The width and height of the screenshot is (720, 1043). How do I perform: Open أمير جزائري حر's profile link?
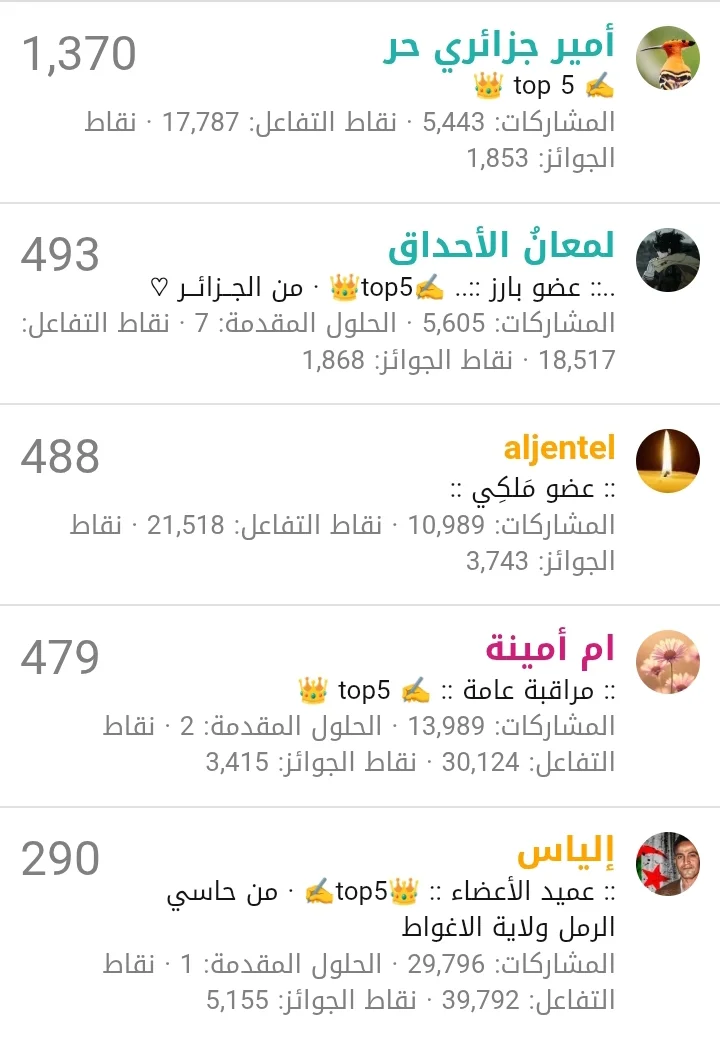[x=499, y=48]
